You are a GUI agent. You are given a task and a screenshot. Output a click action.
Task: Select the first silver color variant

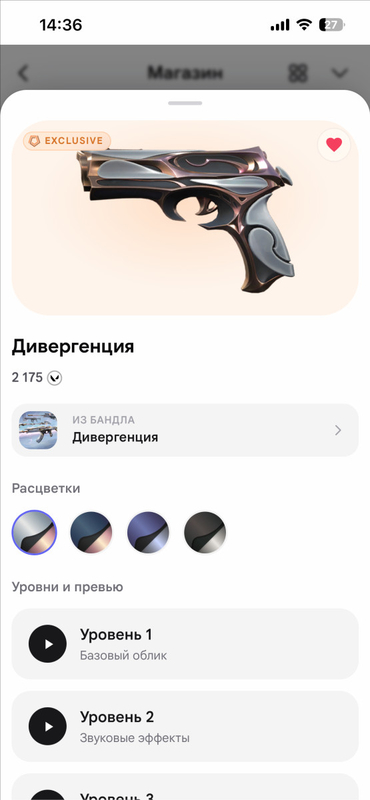click(34, 533)
